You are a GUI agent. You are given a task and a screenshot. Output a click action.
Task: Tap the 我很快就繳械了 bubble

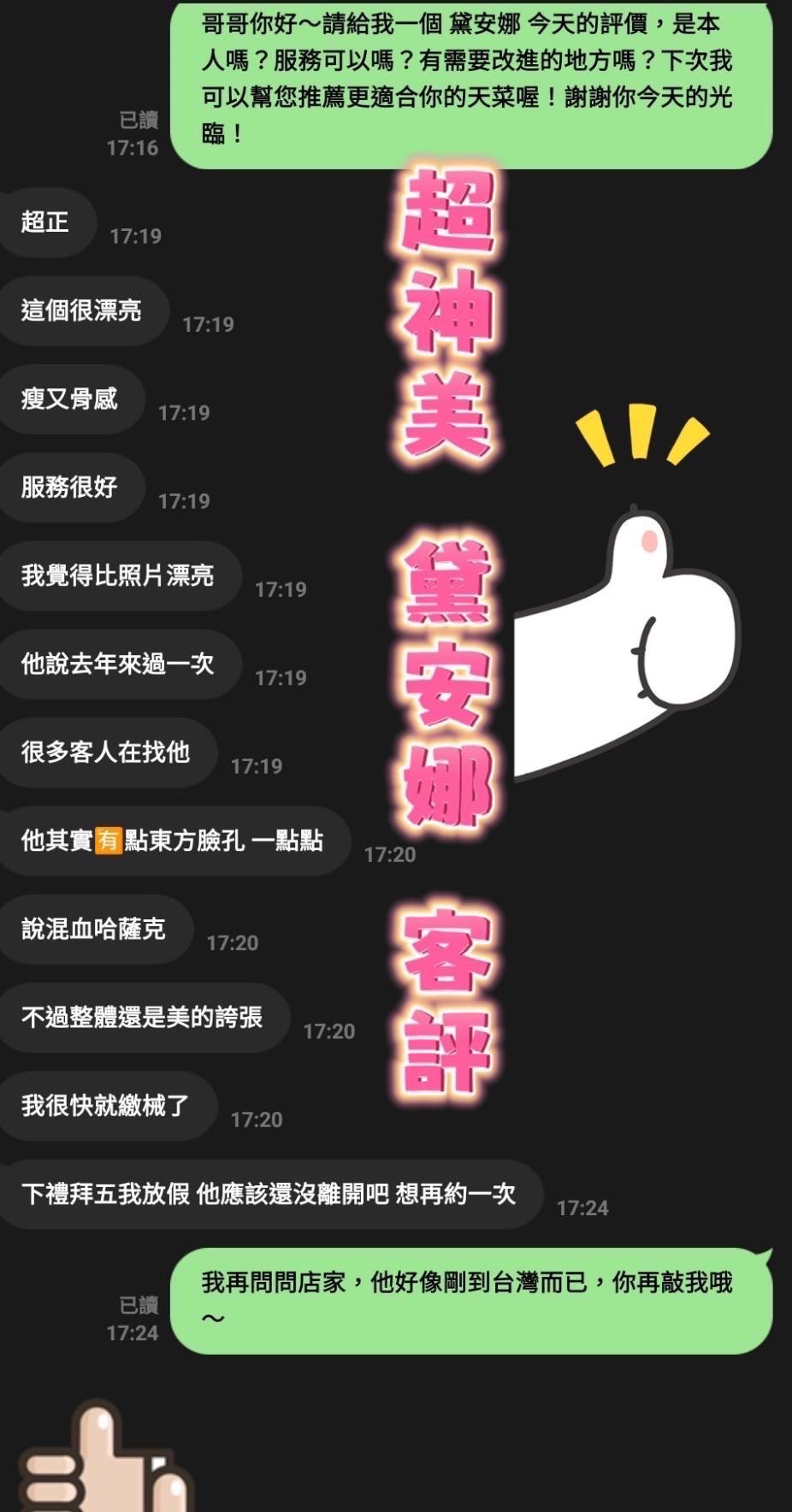pos(107,1107)
